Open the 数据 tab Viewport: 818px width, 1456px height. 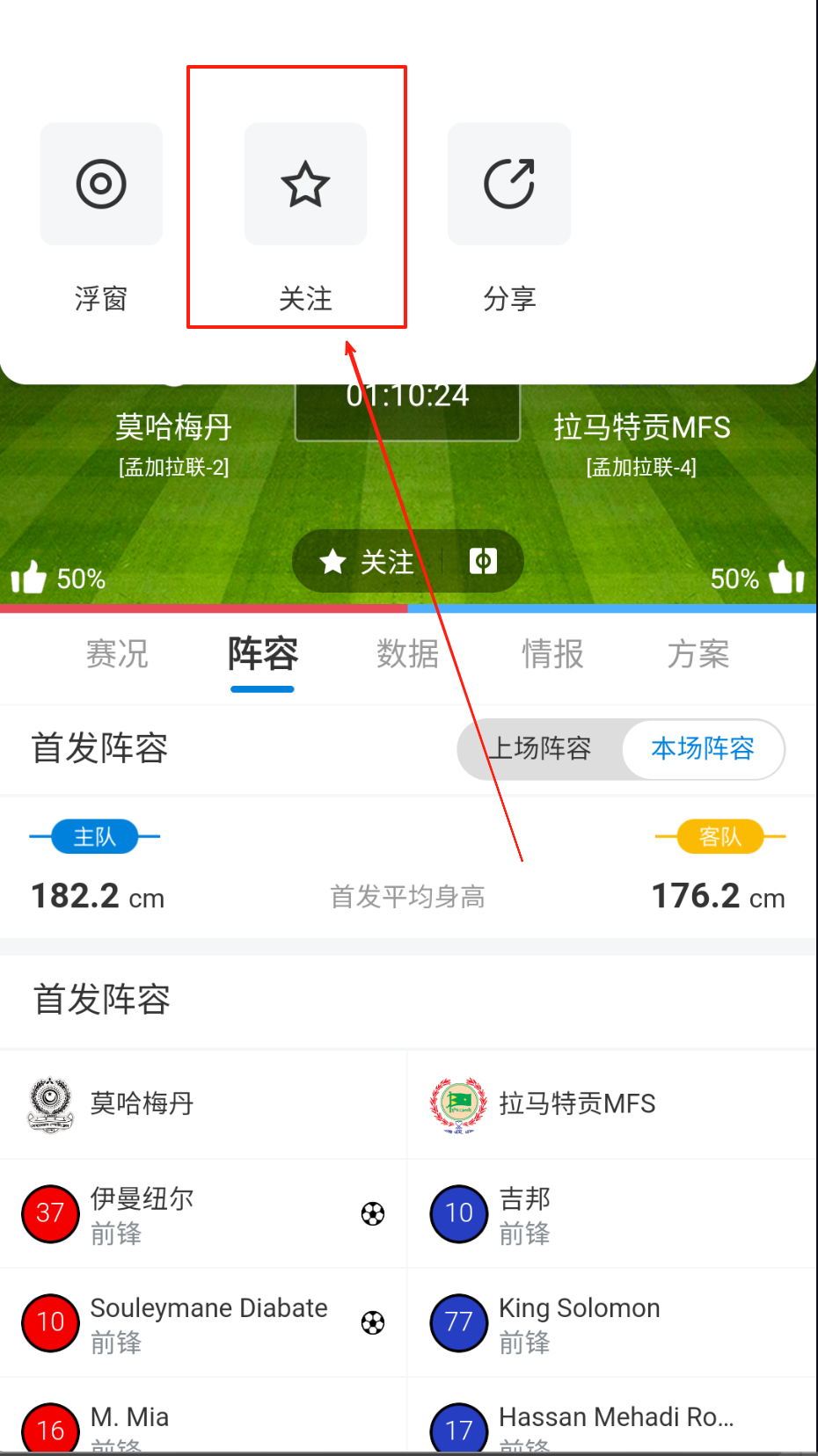pyautogui.click(x=407, y=654)
